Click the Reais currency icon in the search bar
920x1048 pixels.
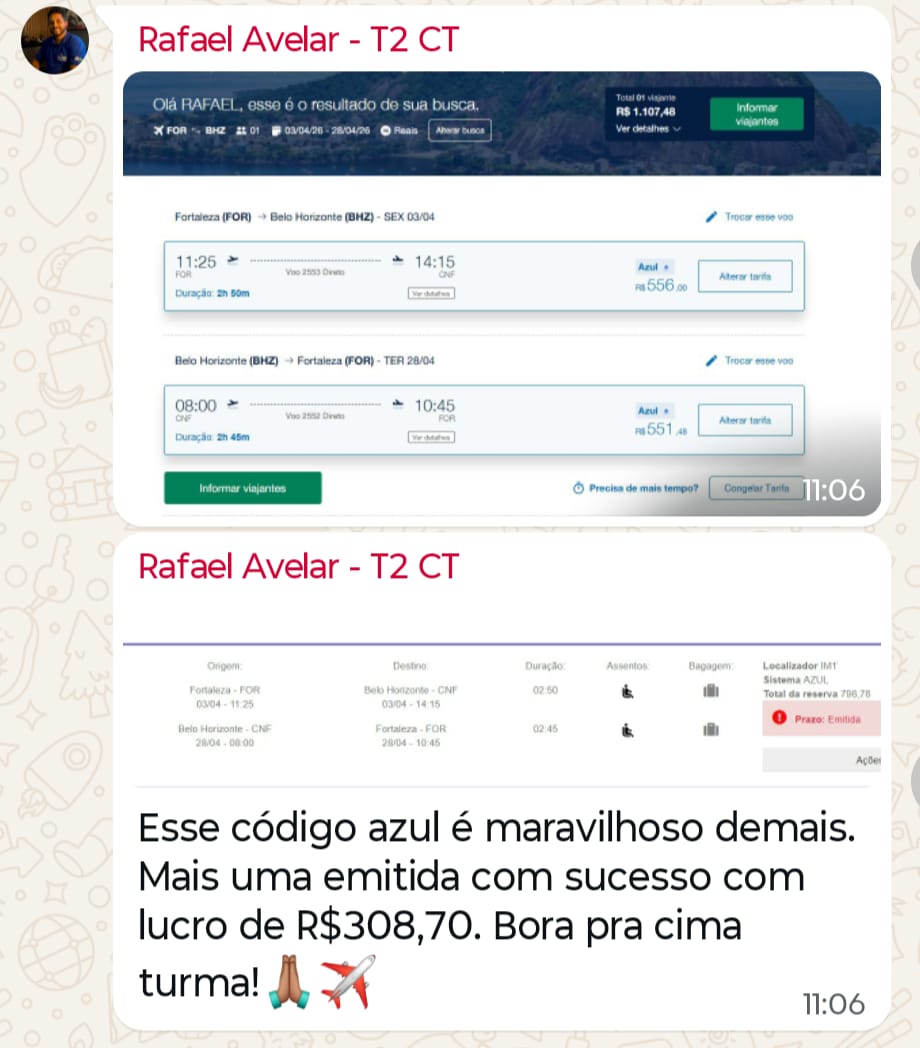[x=384, y=129]
